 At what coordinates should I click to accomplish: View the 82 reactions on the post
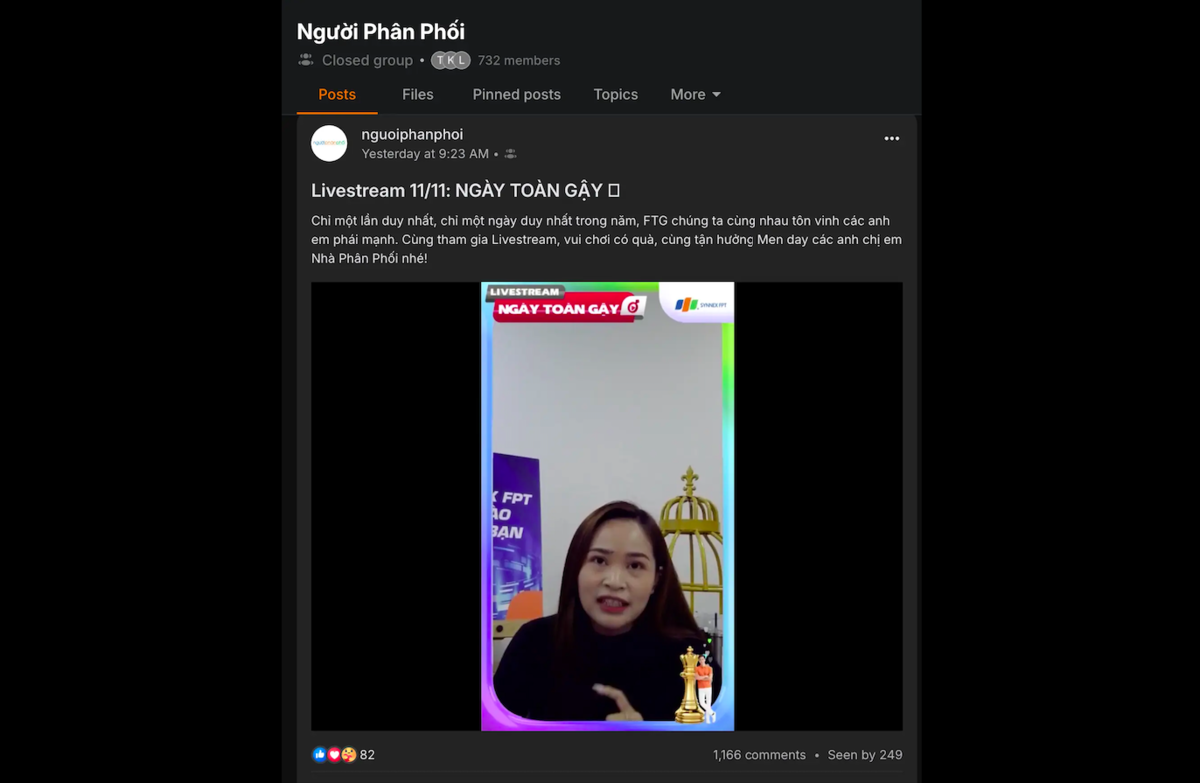[x=344, y=755]
